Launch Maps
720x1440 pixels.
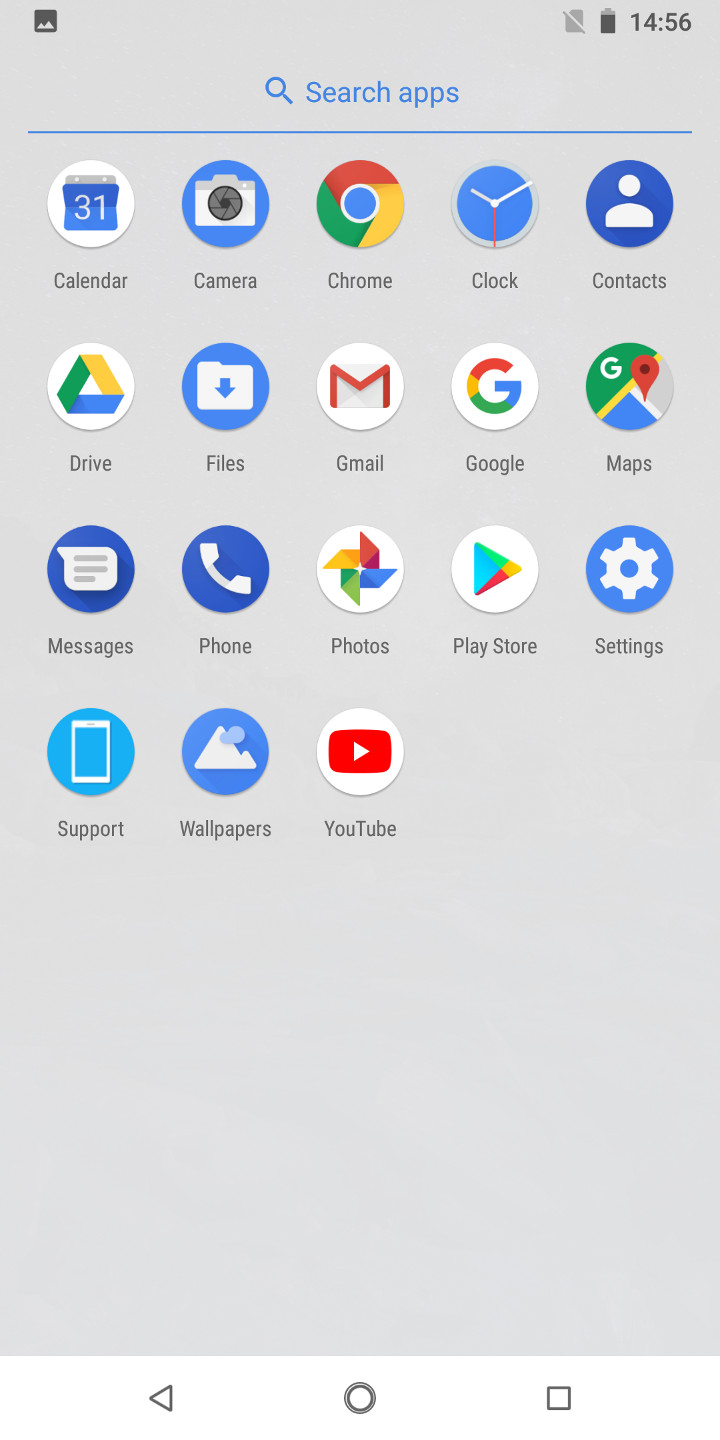coord(629,387)
